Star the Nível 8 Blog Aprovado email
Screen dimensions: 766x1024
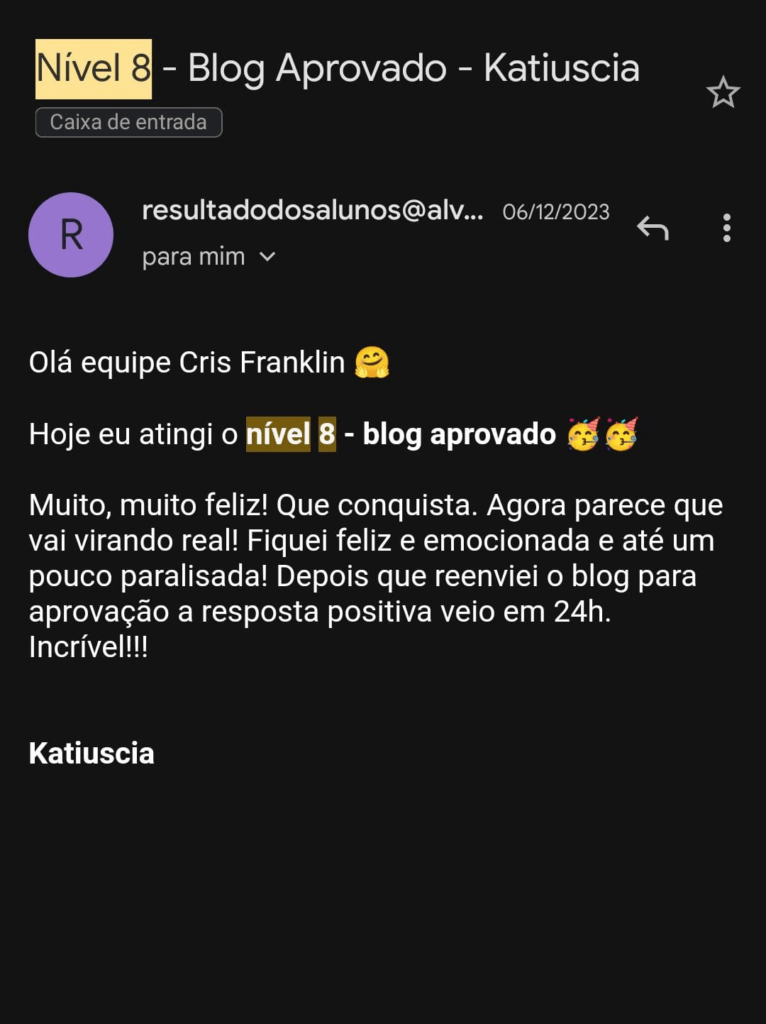pyautogui.click(x=722, y=93)
